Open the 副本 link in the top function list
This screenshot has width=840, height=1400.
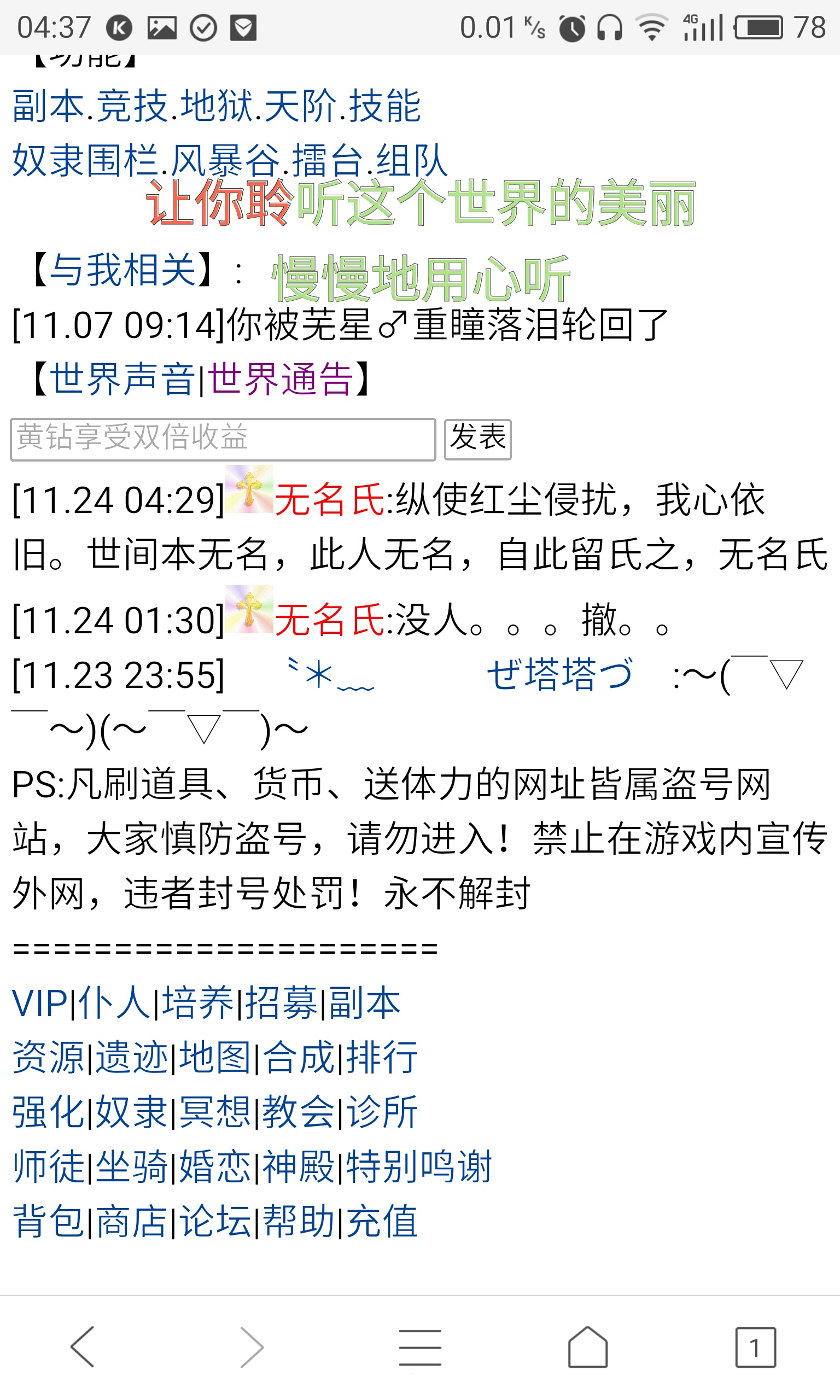[x=48, y=107]
